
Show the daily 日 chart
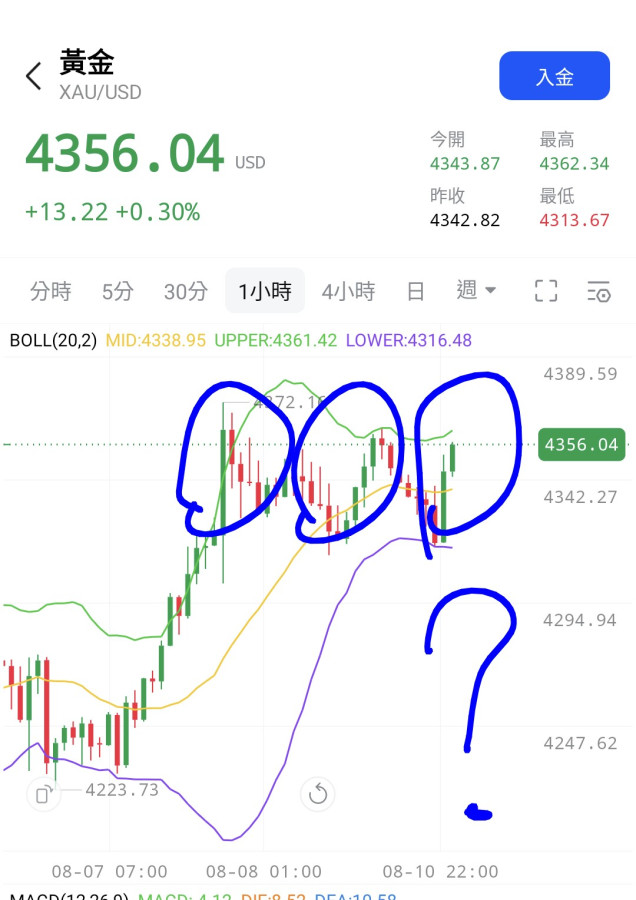coord(415,291)
